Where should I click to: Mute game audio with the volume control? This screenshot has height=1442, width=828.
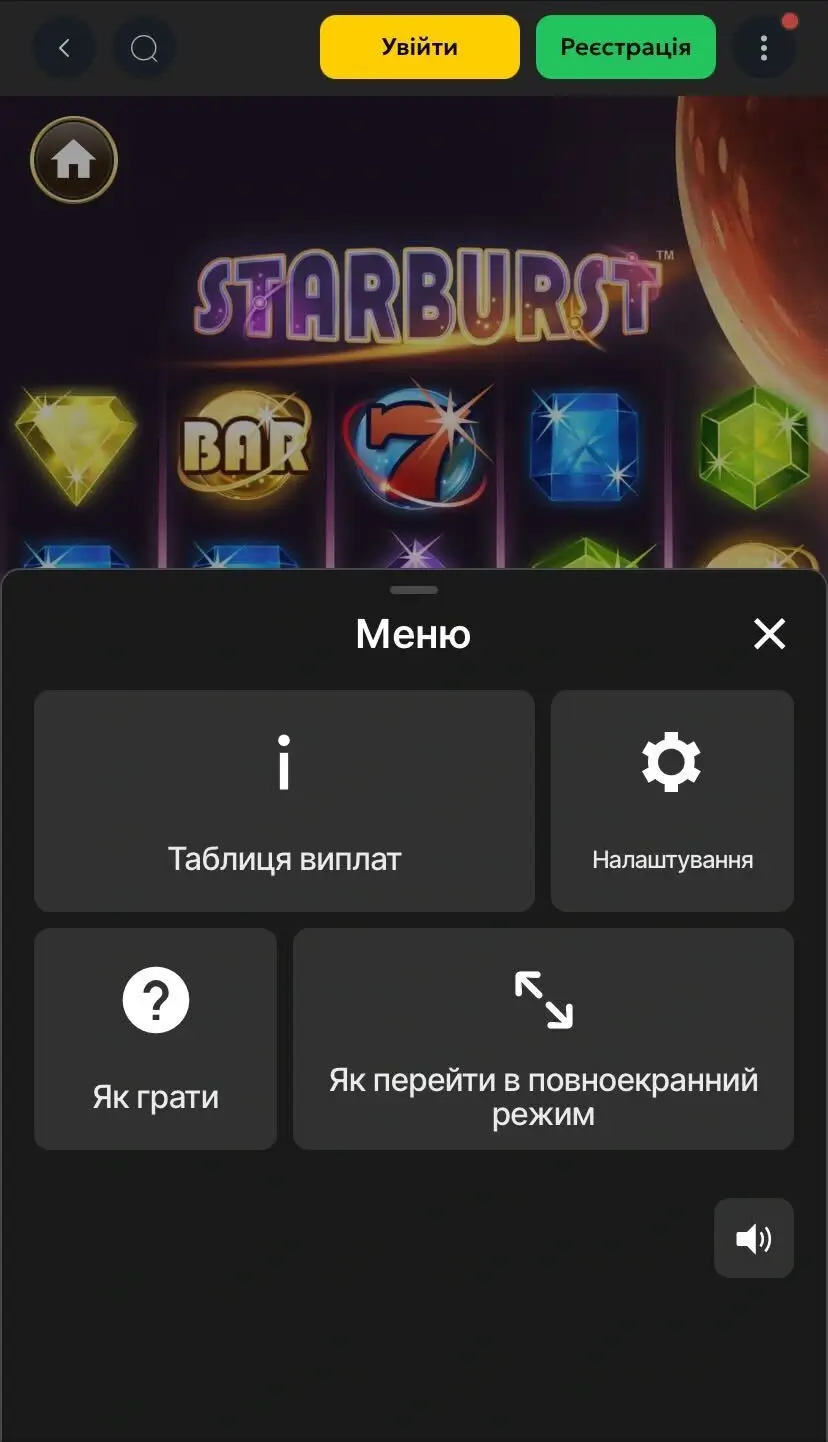pyautogui.click(x=753, y=1238)
